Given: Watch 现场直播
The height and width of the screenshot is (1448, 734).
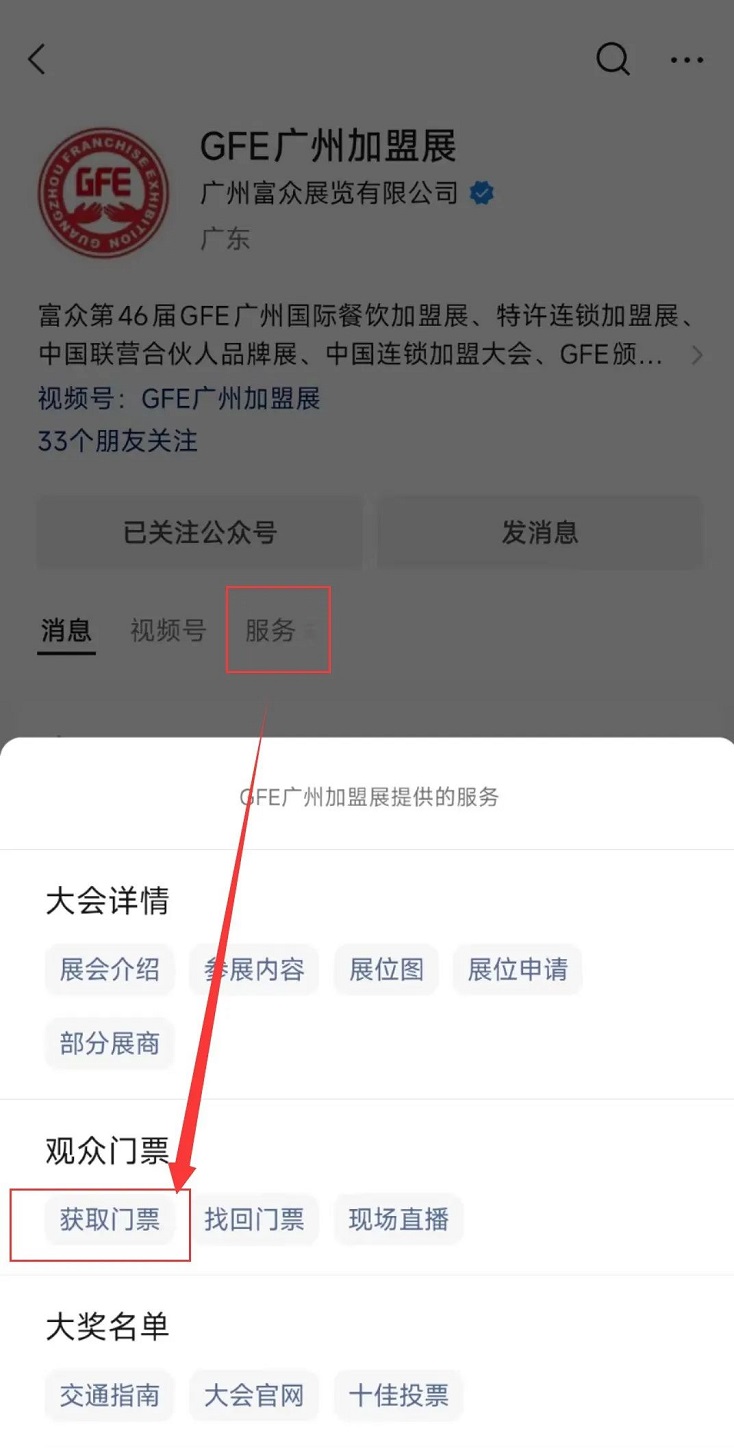Looking at the screenshot, I should coord(398,1219).
